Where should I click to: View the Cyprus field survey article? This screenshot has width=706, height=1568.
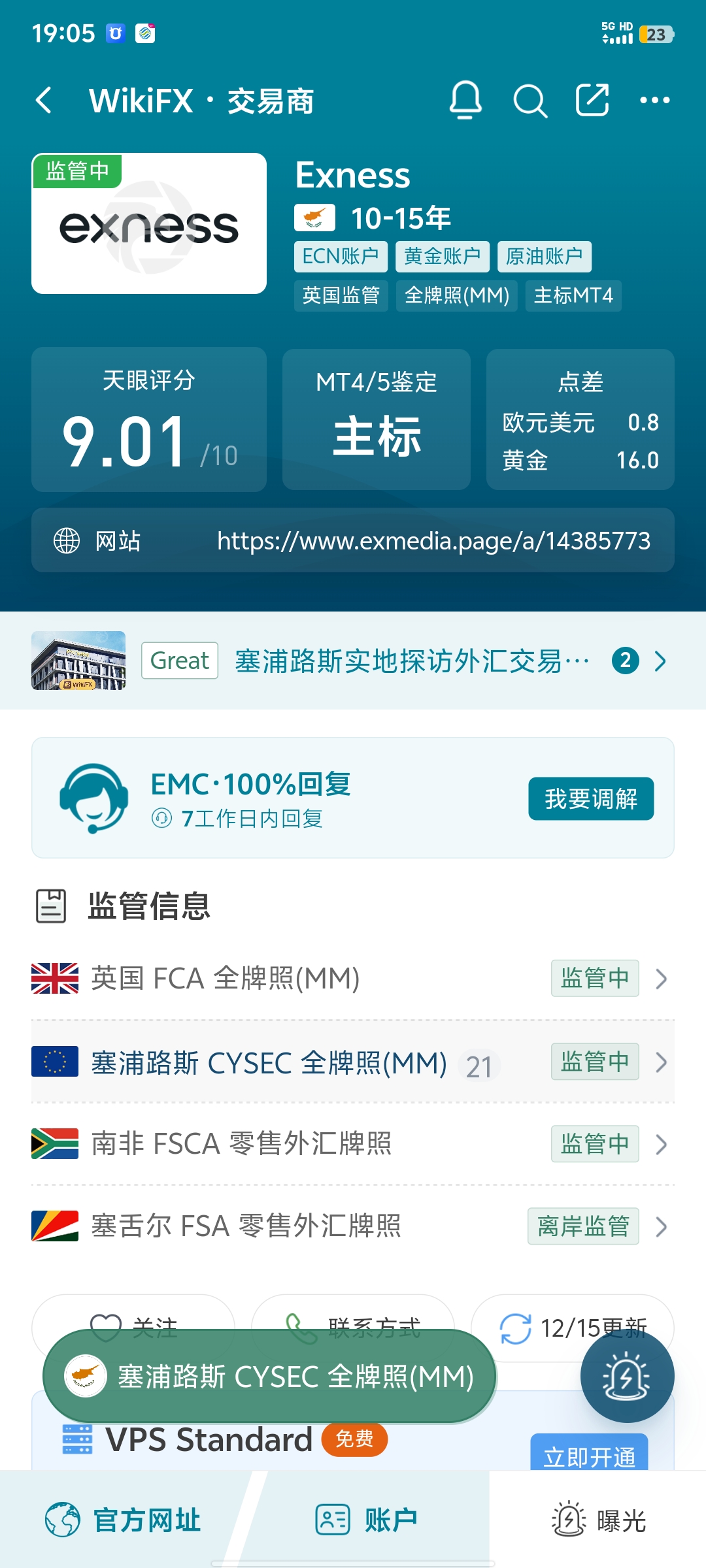coord(412,661)
